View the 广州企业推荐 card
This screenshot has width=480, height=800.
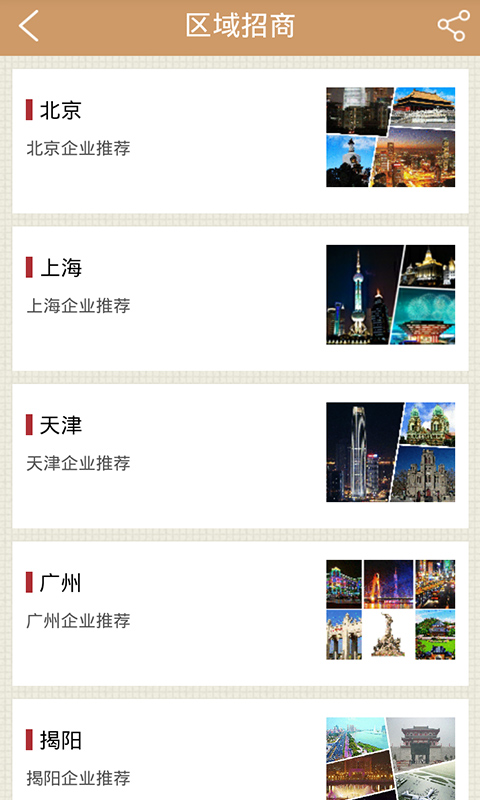coord(240,614)
